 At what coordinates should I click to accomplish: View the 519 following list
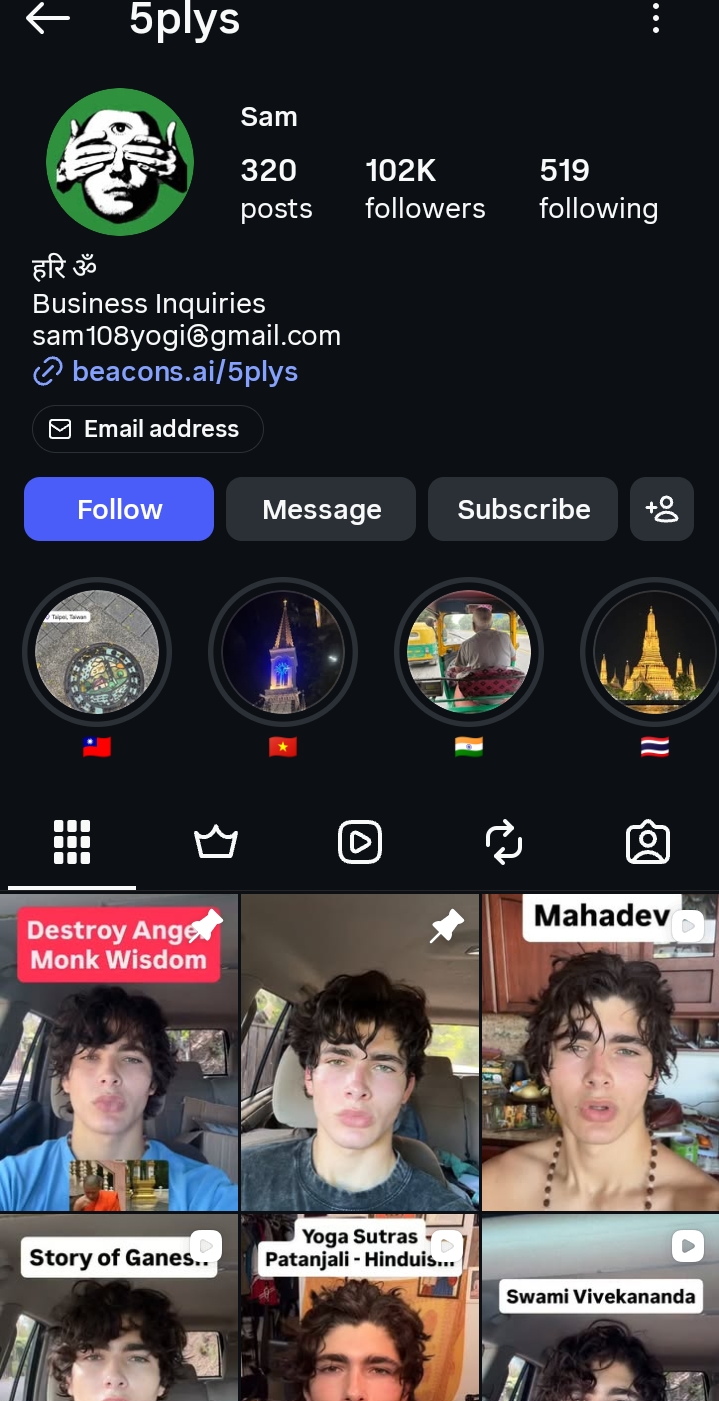click(598, 188)
